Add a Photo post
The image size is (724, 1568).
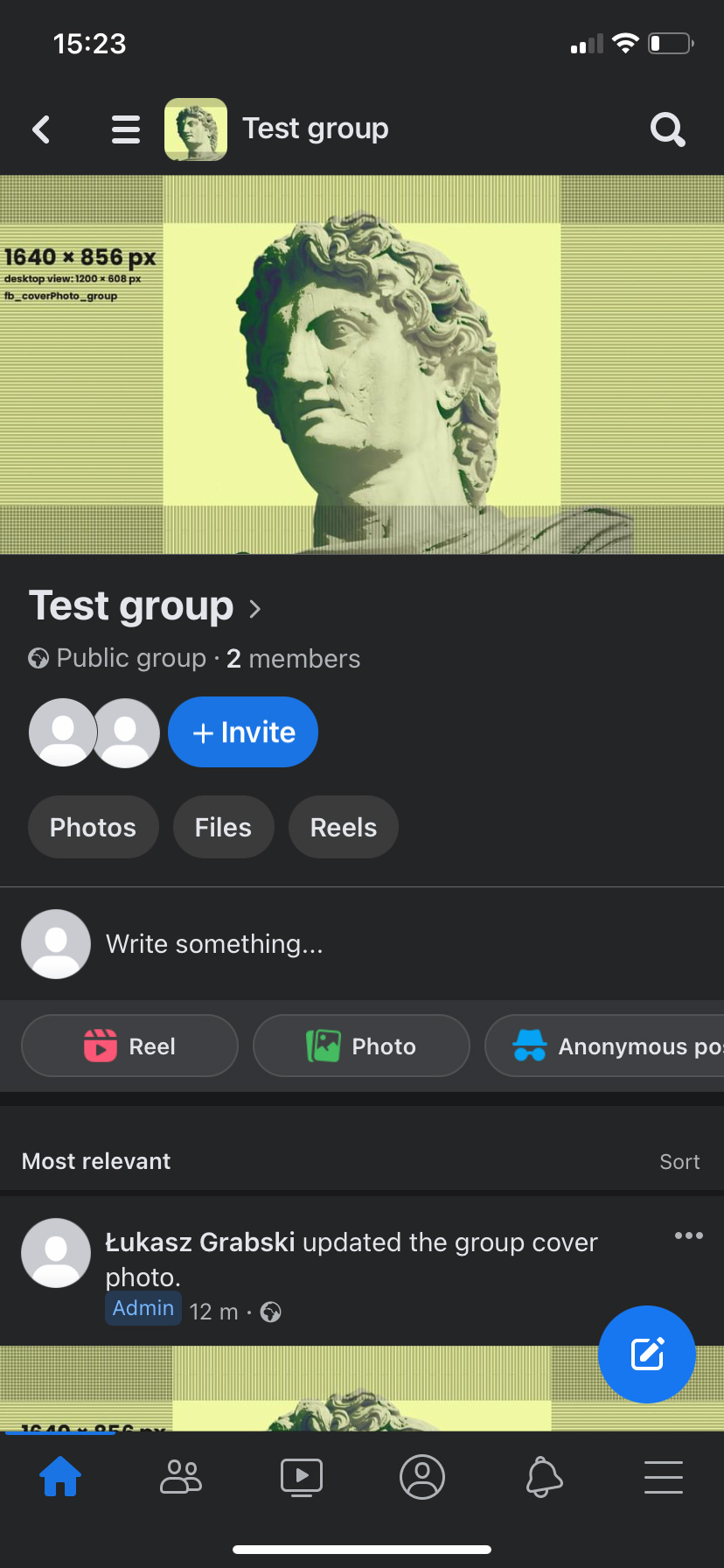[x=361, y=1046]
